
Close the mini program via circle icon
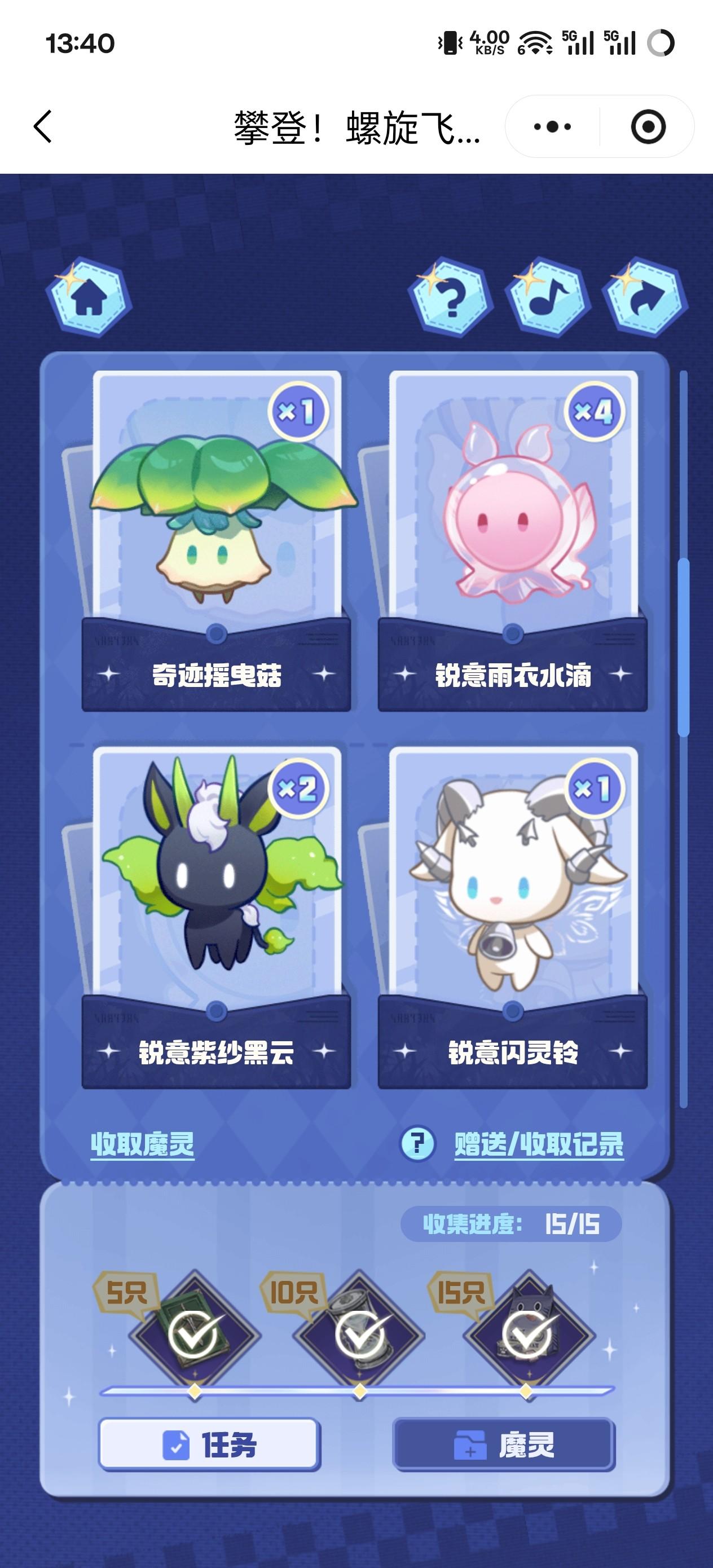[x=648, y=126]
